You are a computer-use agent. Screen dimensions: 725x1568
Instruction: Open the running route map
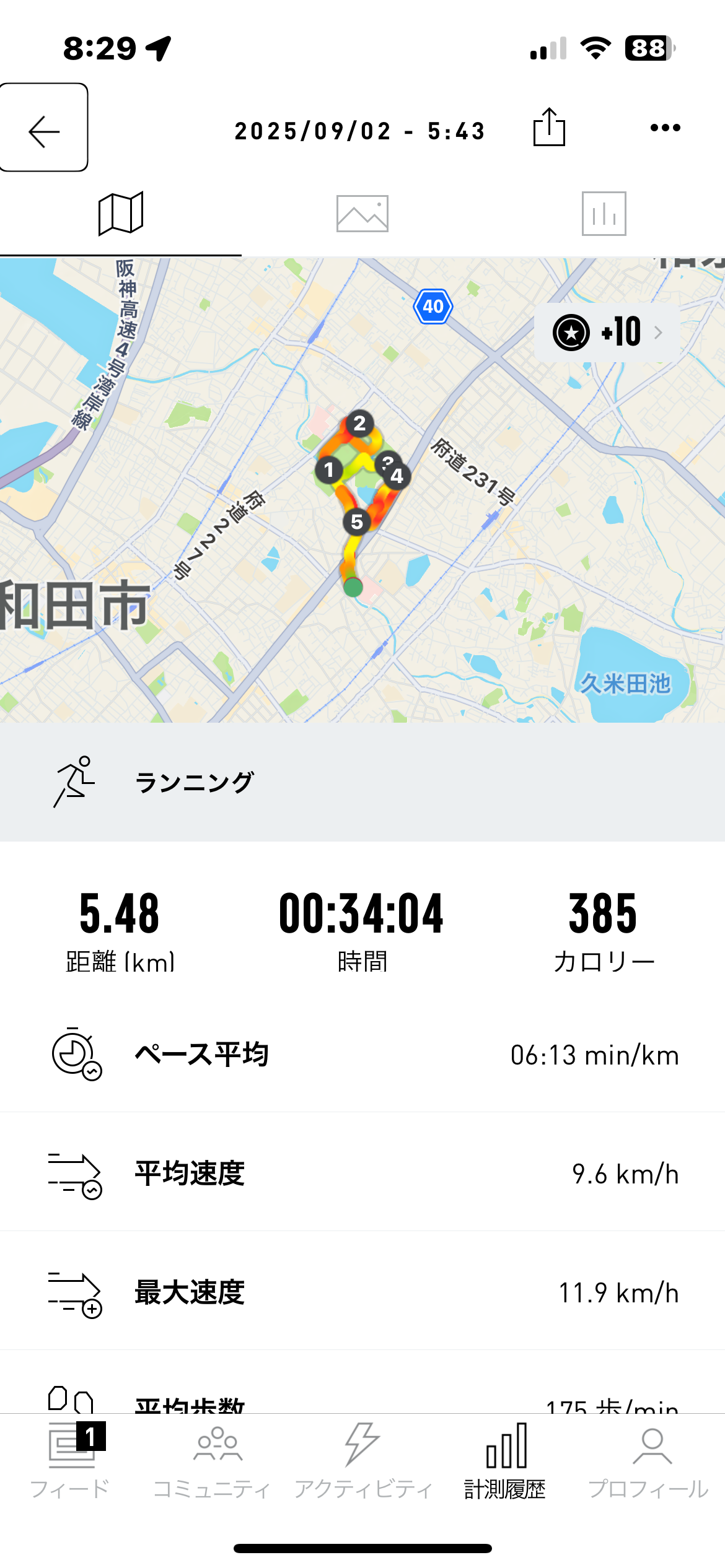(362, 490)
